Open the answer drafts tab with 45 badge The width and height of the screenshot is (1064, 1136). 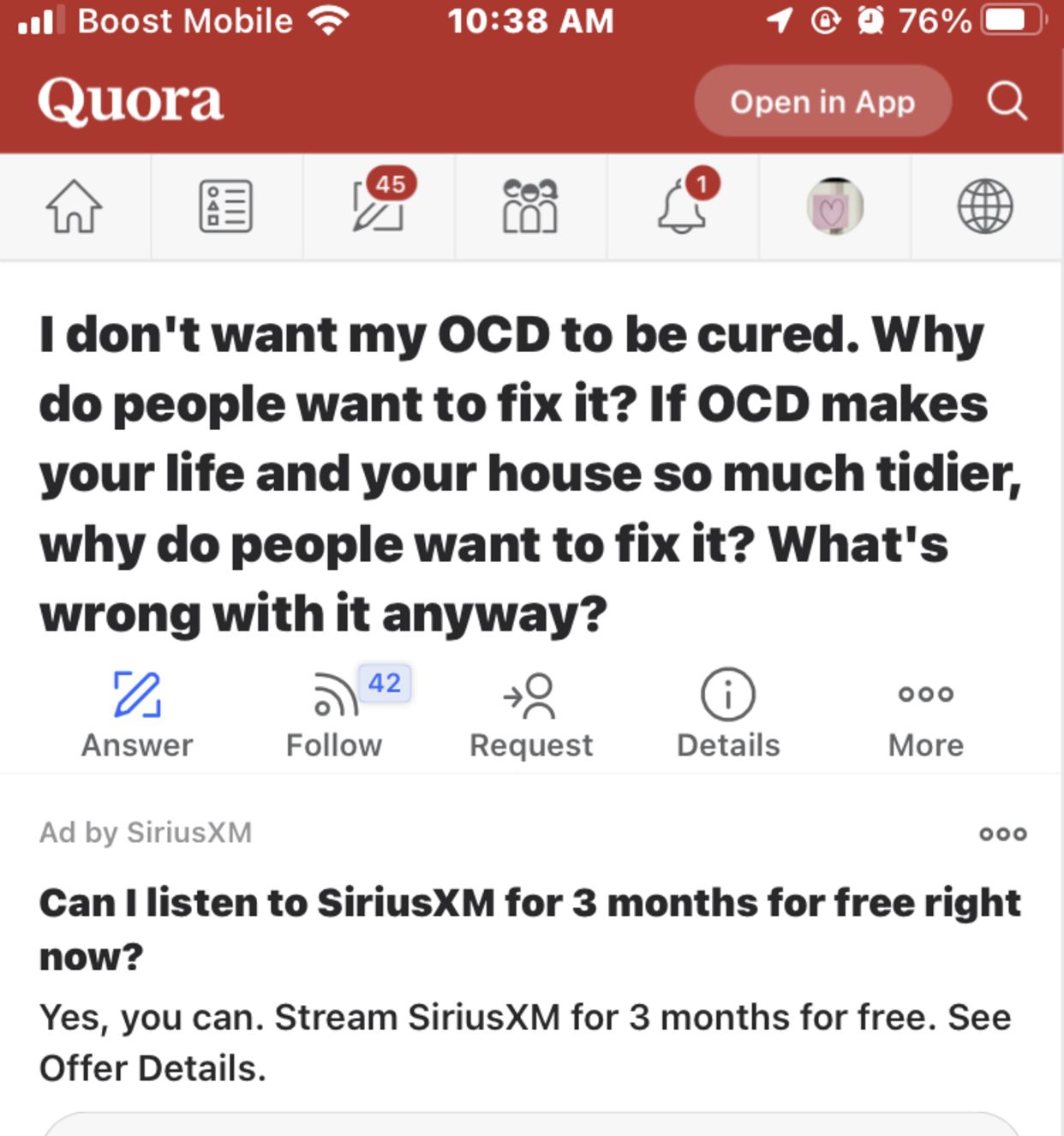(x=379, y=206)
